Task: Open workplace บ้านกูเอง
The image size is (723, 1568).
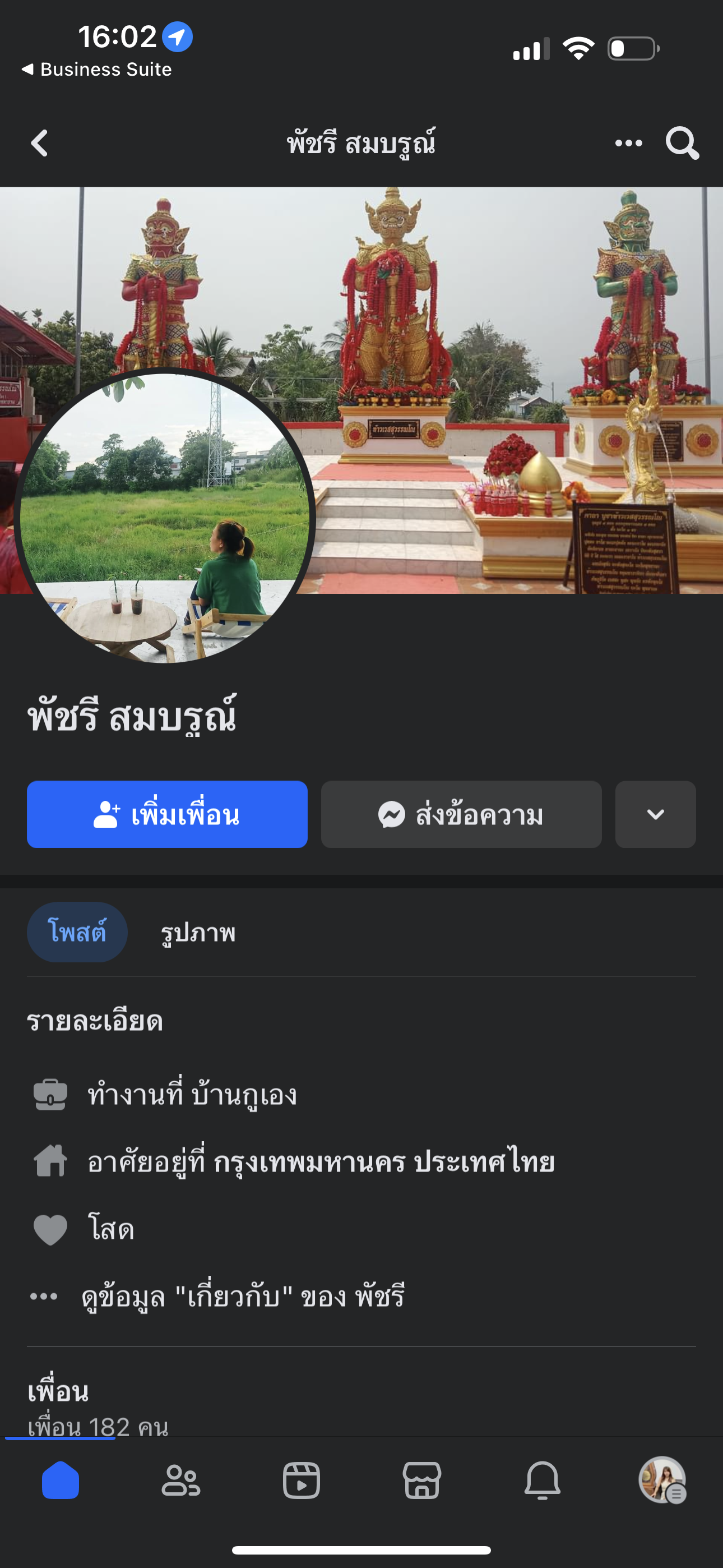Action: (243, 1095)
